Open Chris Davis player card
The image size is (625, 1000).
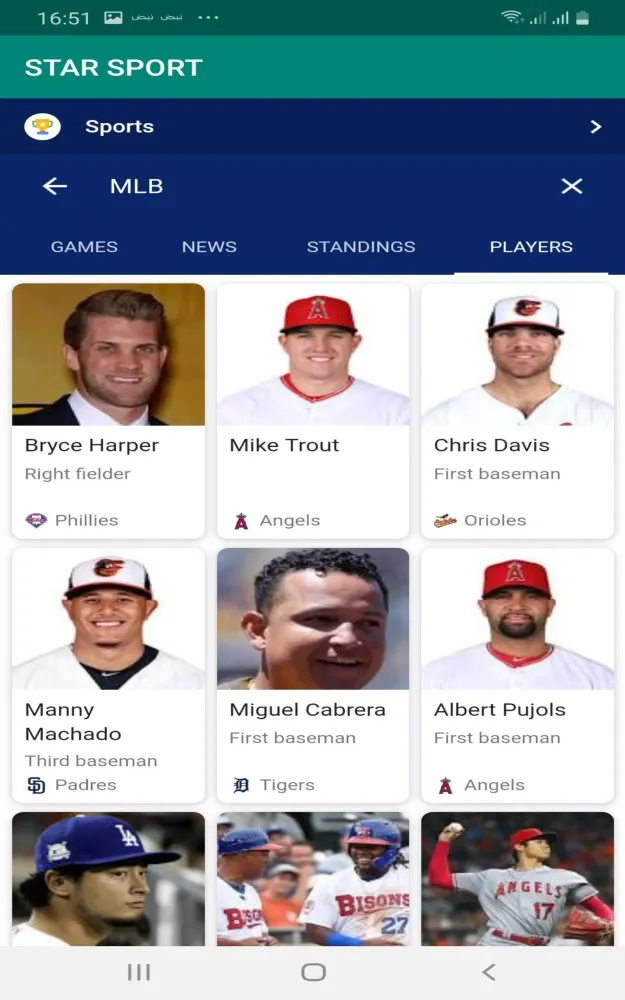pyautogui.click(x=517, y=410)
